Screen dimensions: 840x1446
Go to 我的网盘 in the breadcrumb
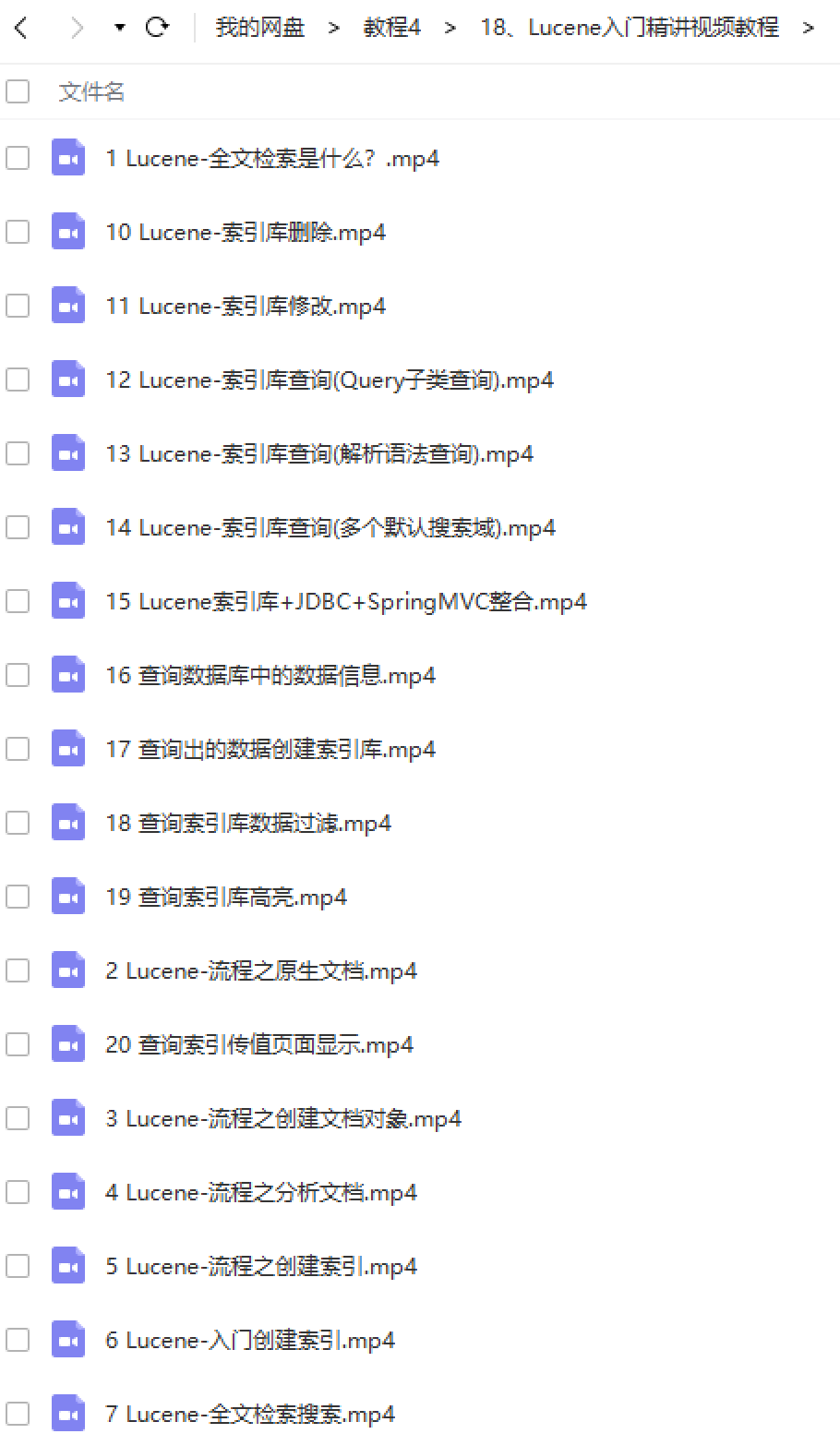(260, 28)
